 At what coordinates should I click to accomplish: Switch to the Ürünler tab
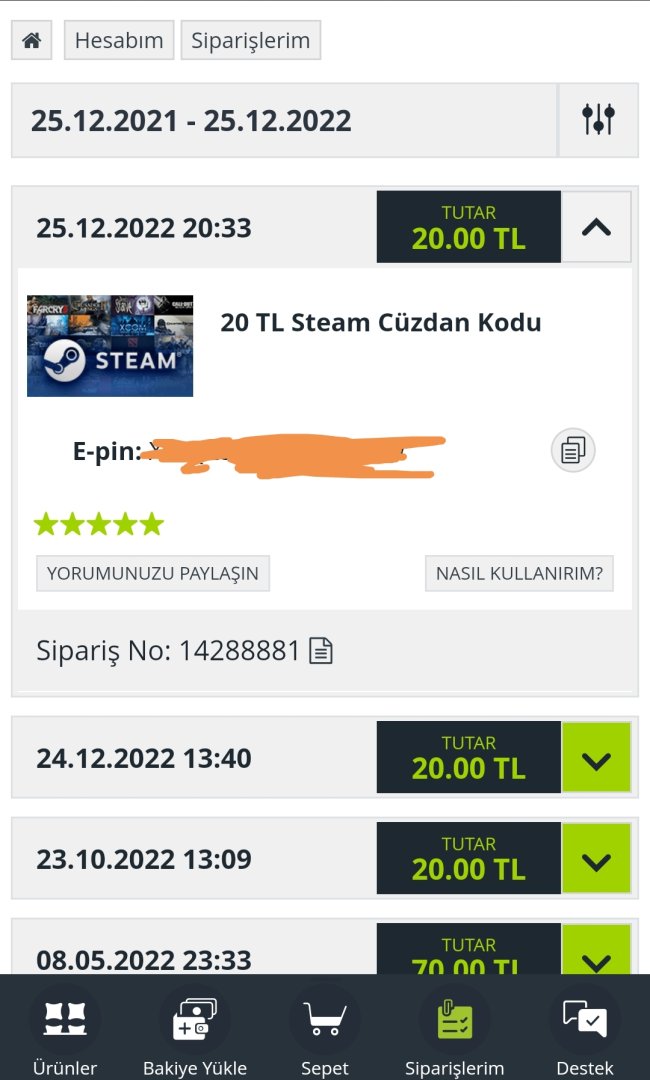tap(65, 1030)
